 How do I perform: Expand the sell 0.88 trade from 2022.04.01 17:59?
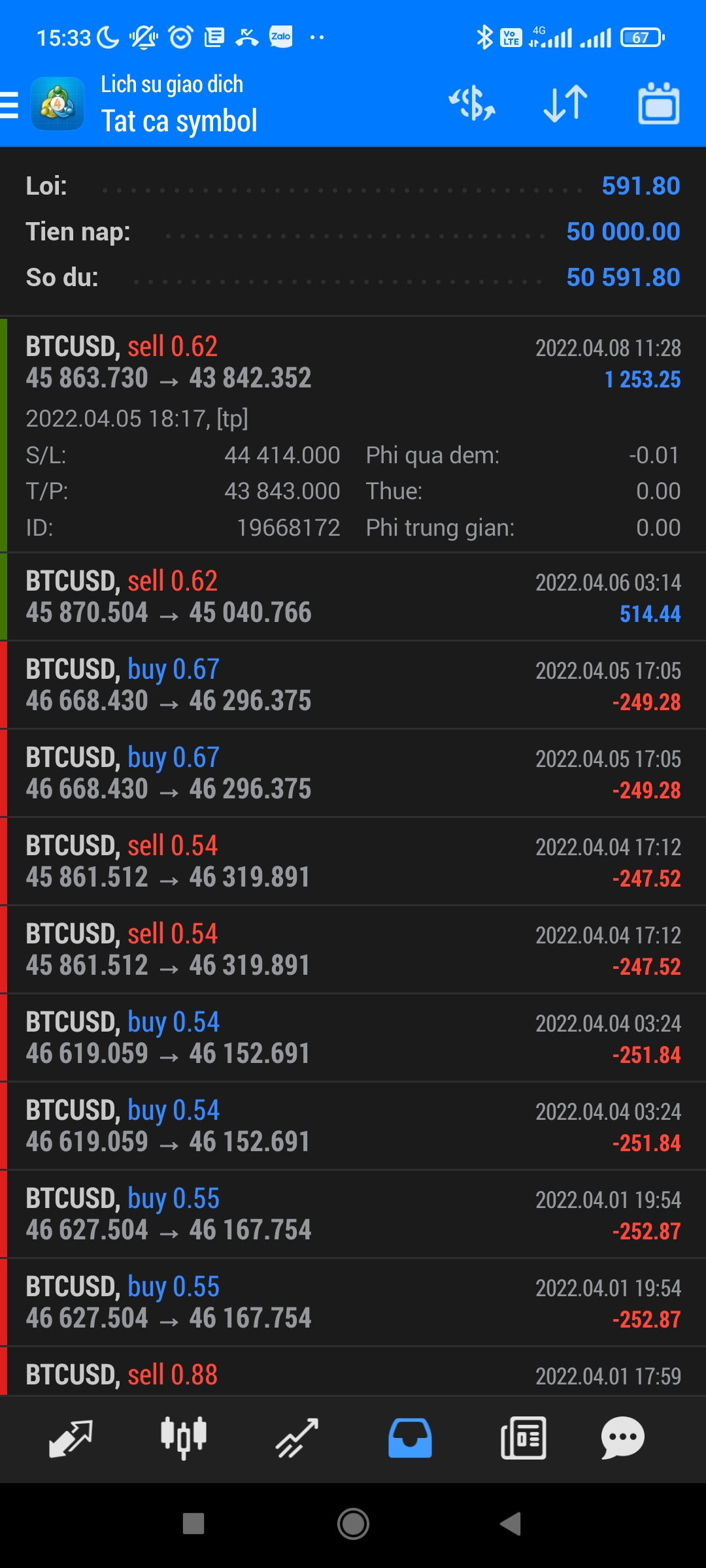pyautogui.click(x=353, y=1373)
